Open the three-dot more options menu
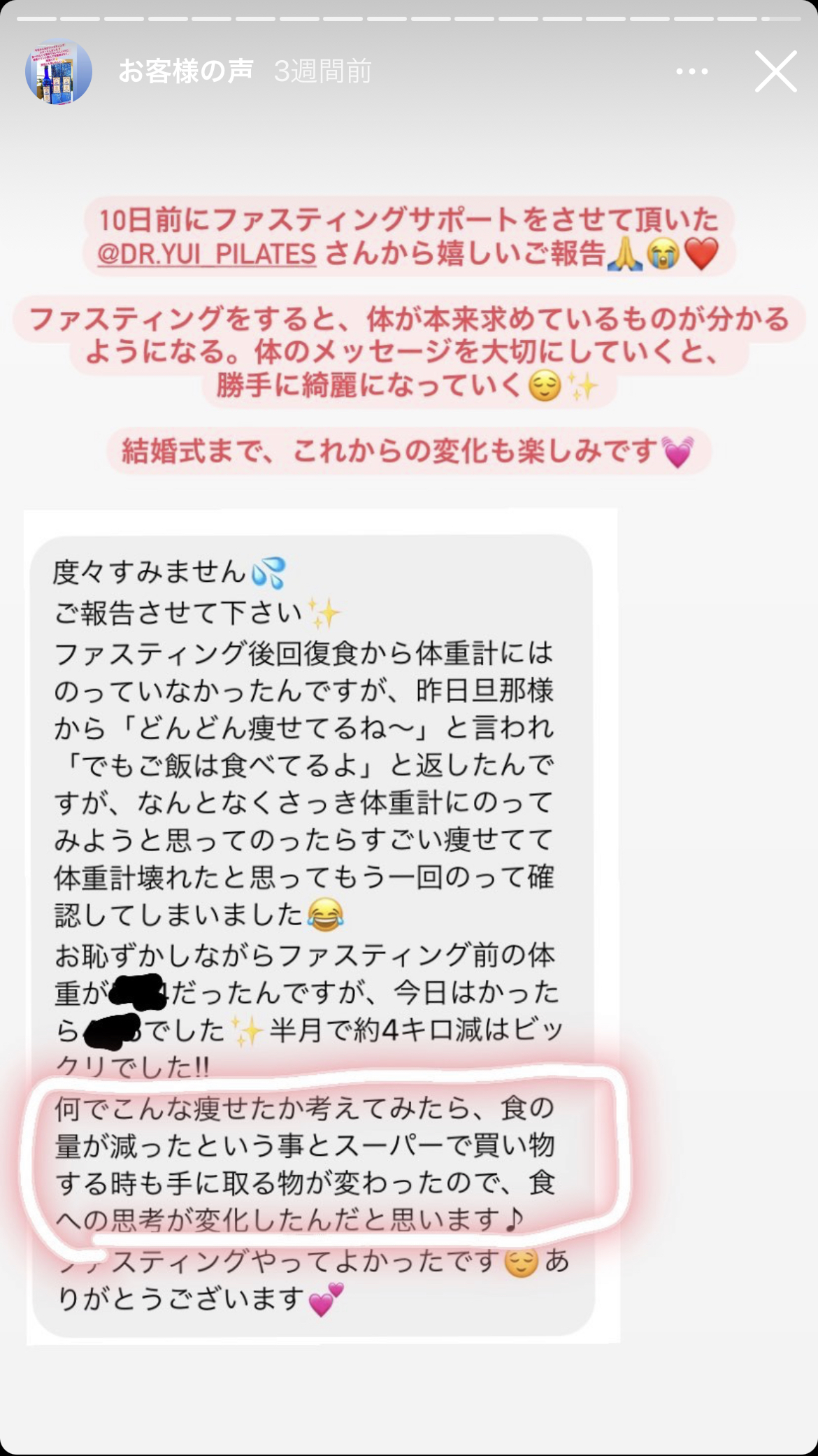 pyautogui.click(x=691, y=71)
